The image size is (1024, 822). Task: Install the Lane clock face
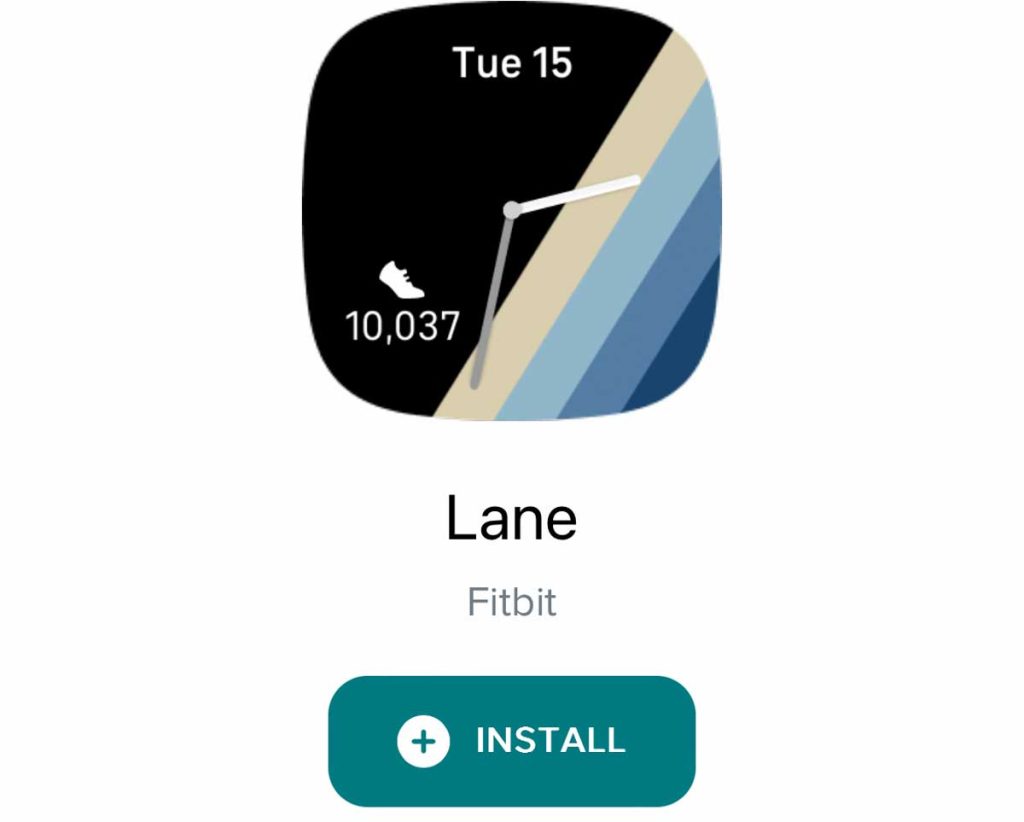511,741
